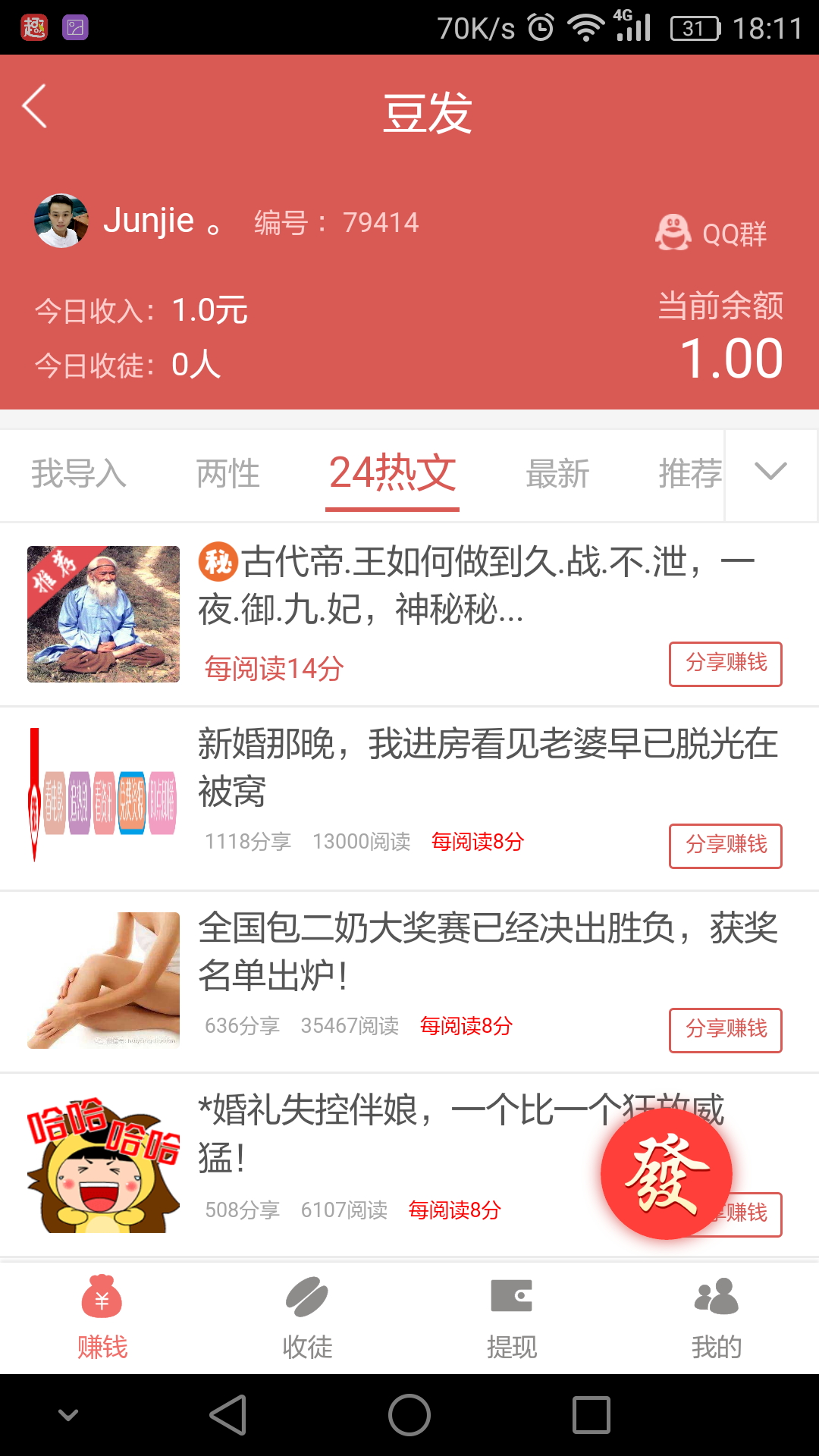Tap the back arrow in the header

tap(34, 106)
